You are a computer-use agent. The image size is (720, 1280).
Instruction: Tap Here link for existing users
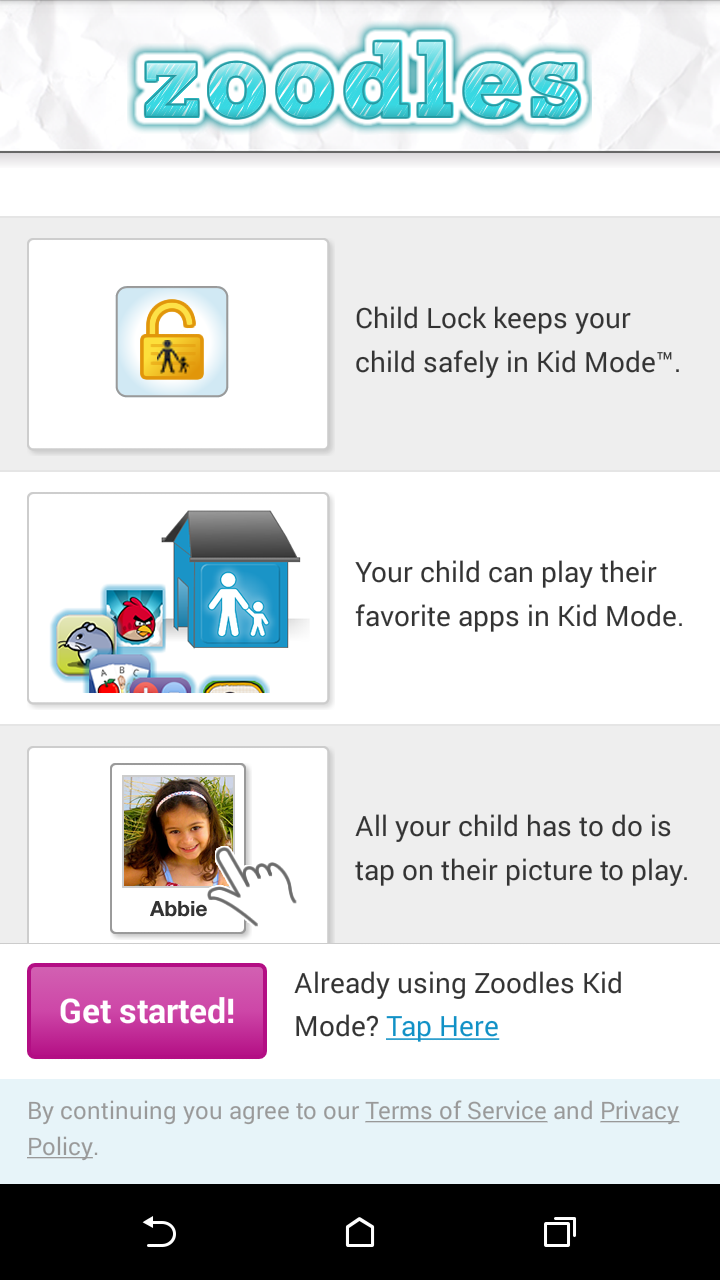pyautogui.click(x=442, y=1027)
